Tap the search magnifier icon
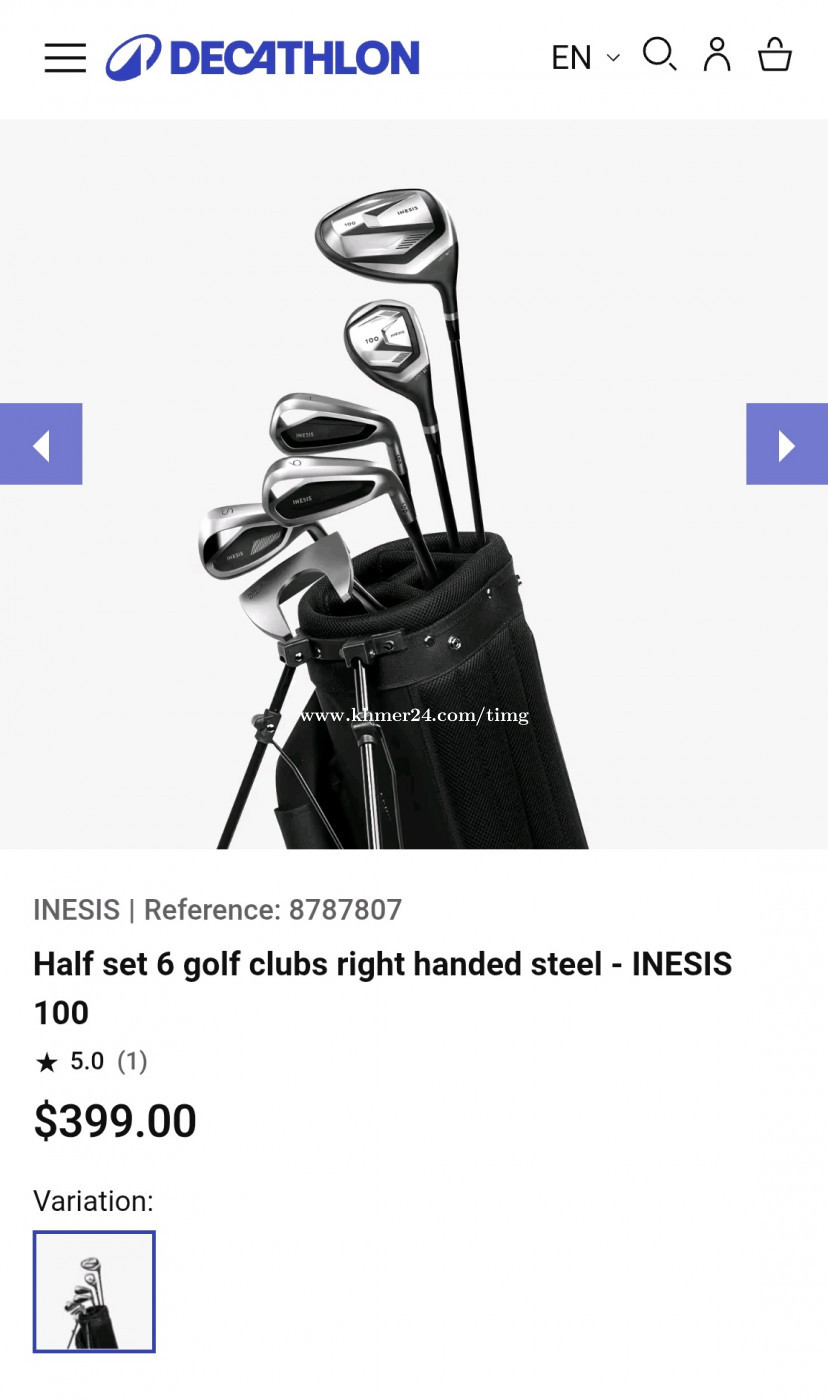The height and width of the screenshot is (1400, 828). tap(659, 54)
